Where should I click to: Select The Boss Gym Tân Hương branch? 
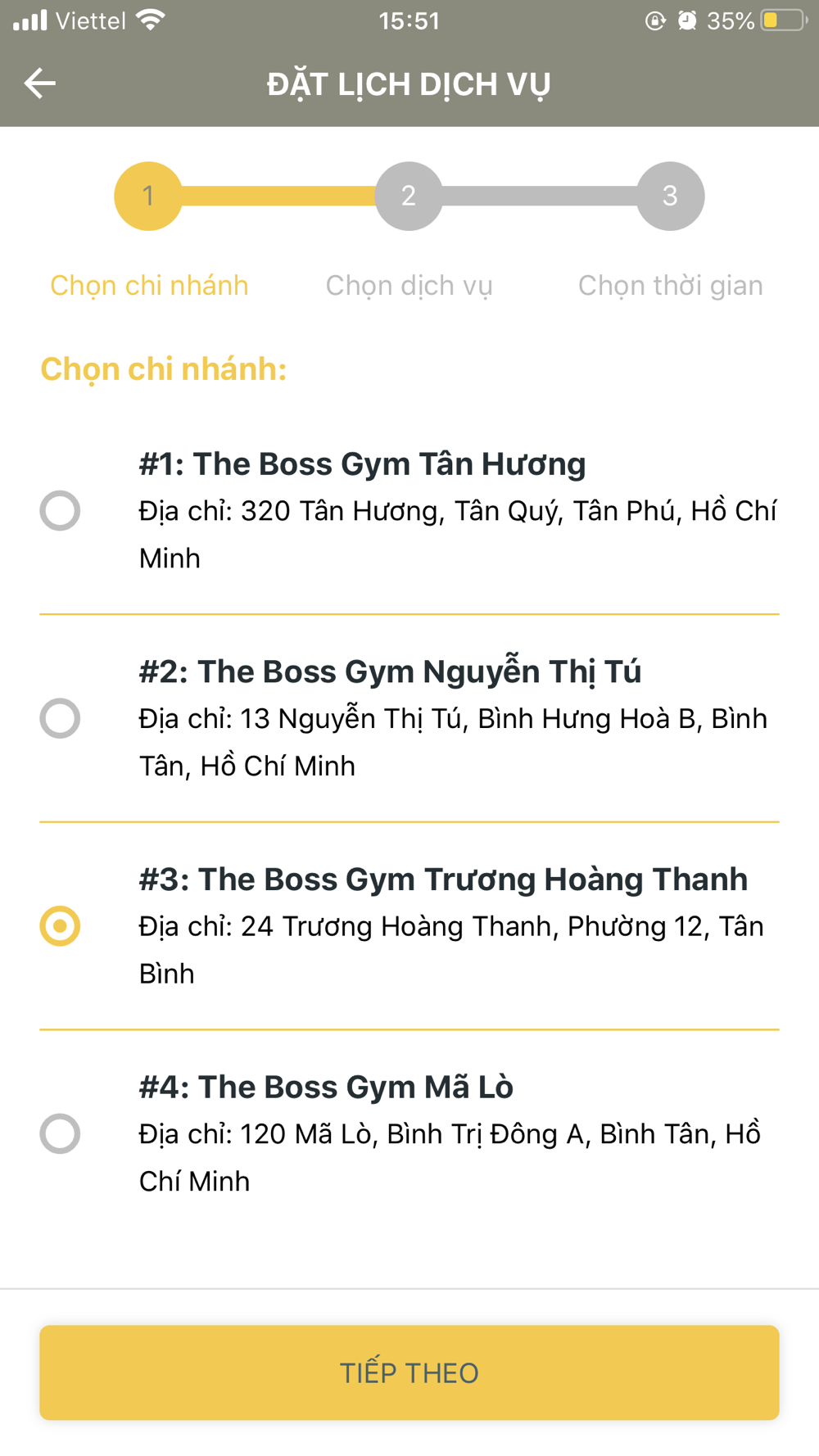coord(60,510)
